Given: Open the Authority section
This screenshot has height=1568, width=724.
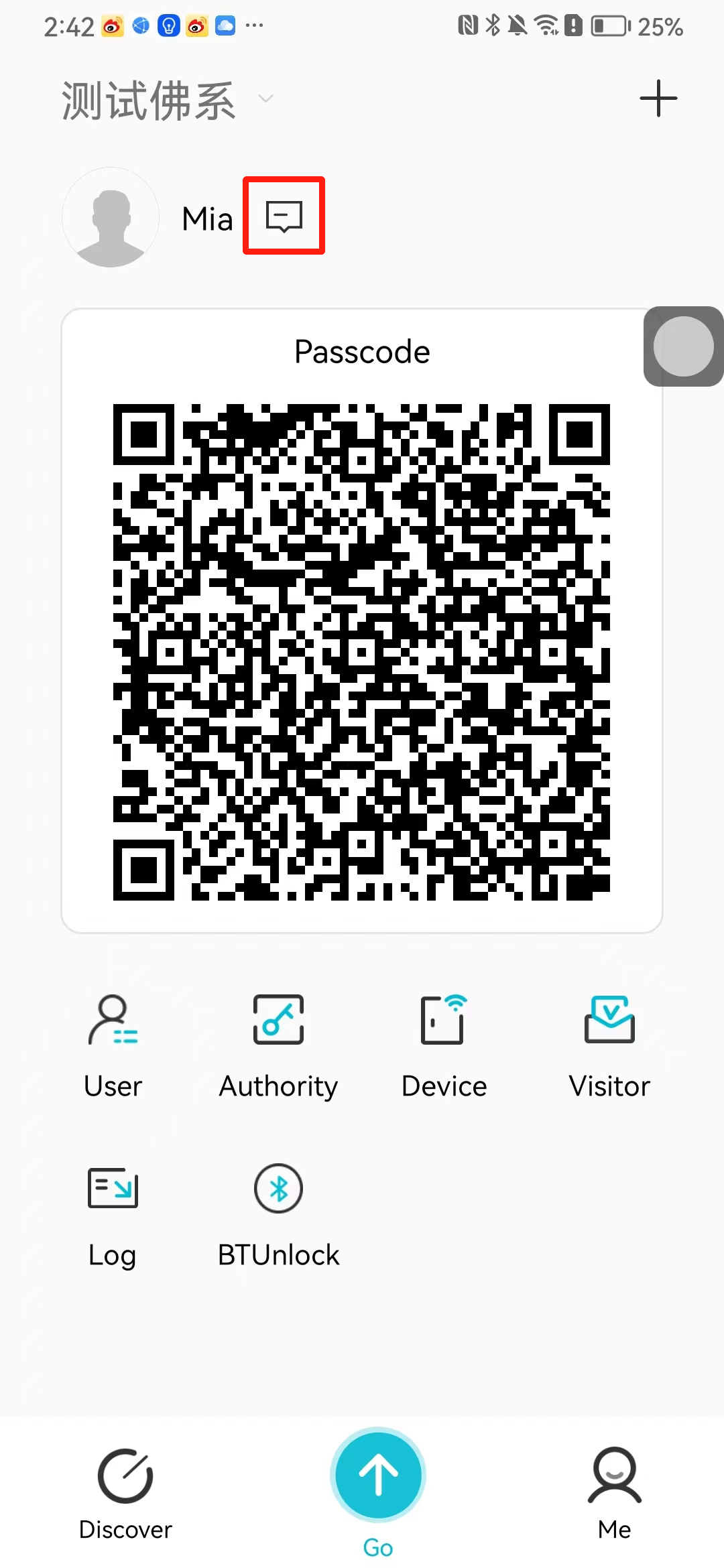Looking at the screenshot, I should (x=278, y=1047).
